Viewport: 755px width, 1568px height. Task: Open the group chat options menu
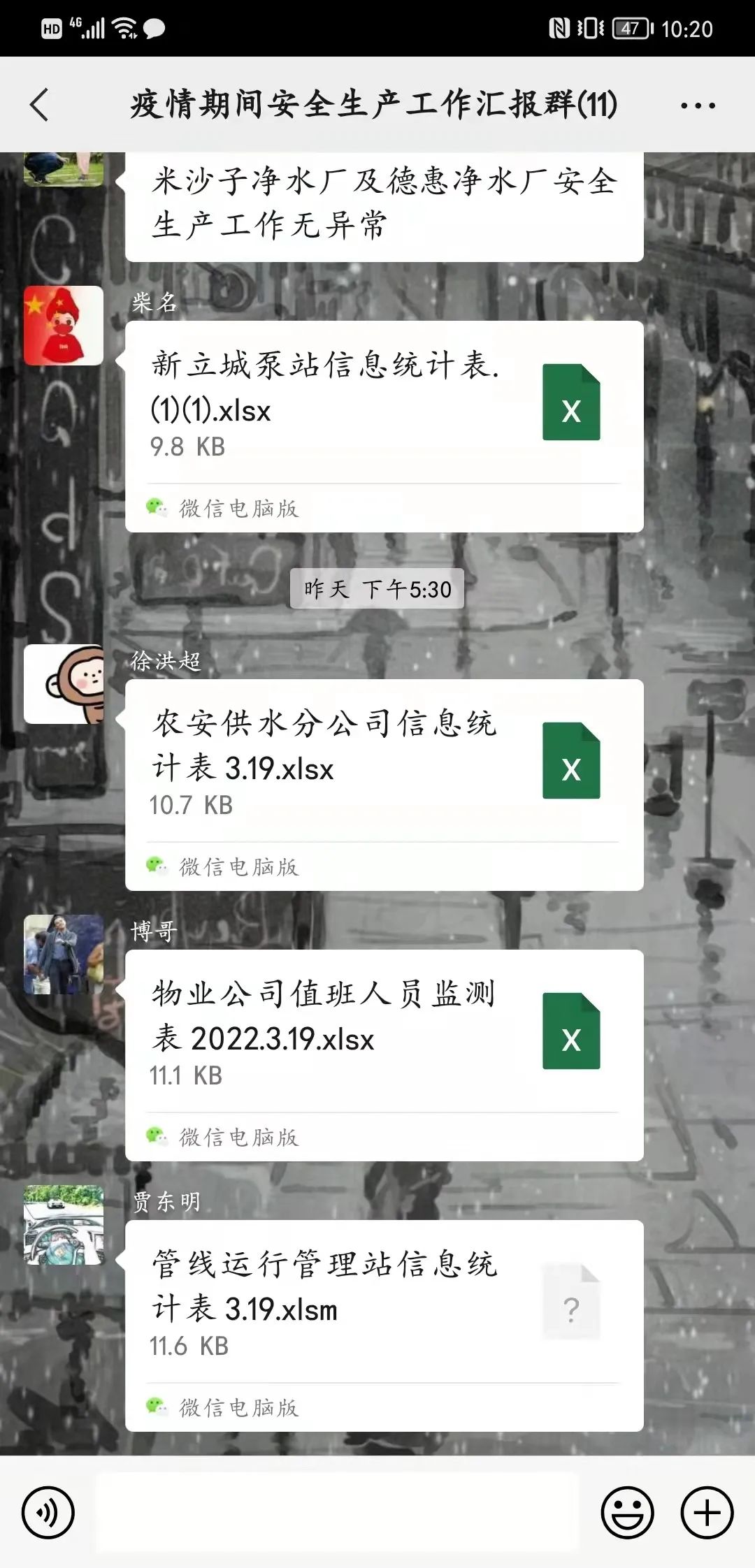(698, 106)
